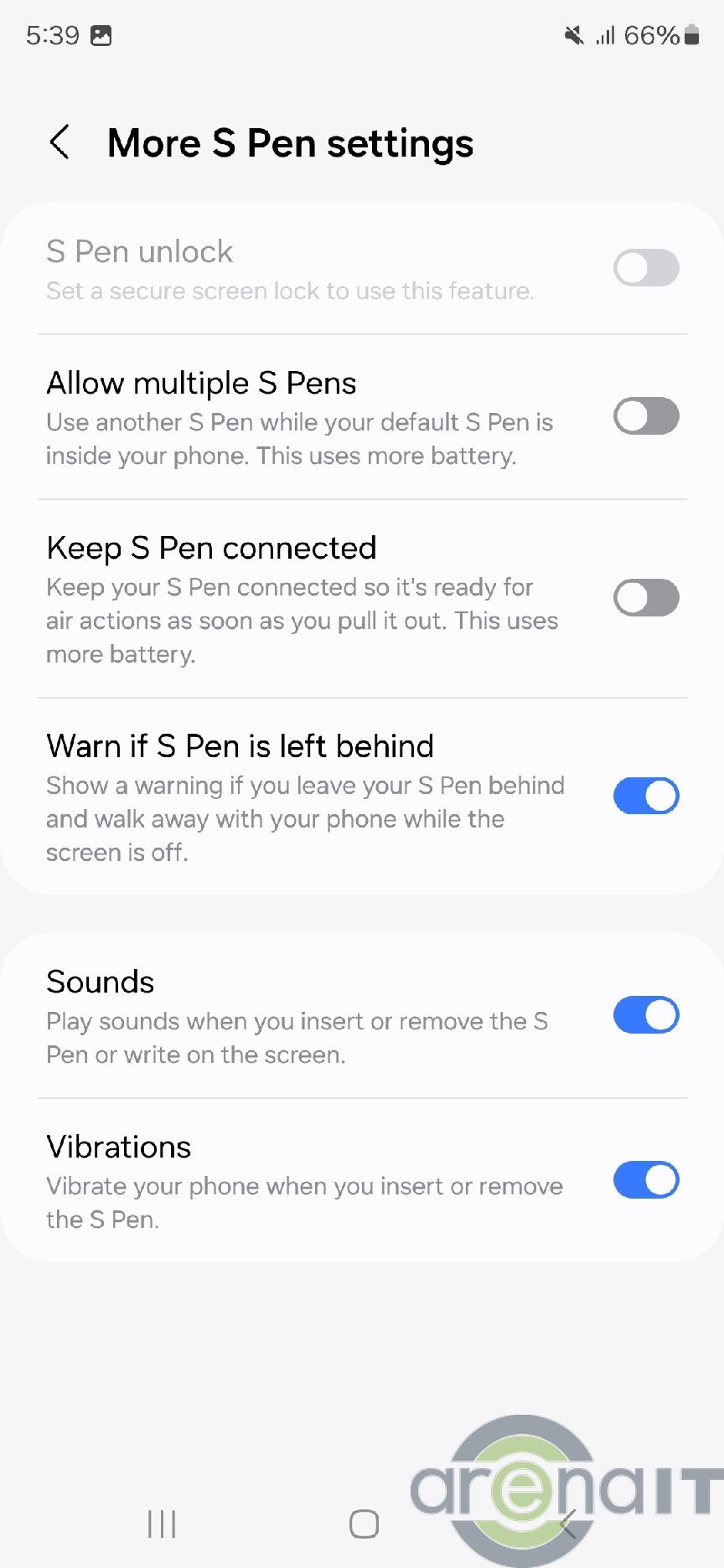
Task: Open recent apps from navigation bar
Action: click(x=162, y=1524)
